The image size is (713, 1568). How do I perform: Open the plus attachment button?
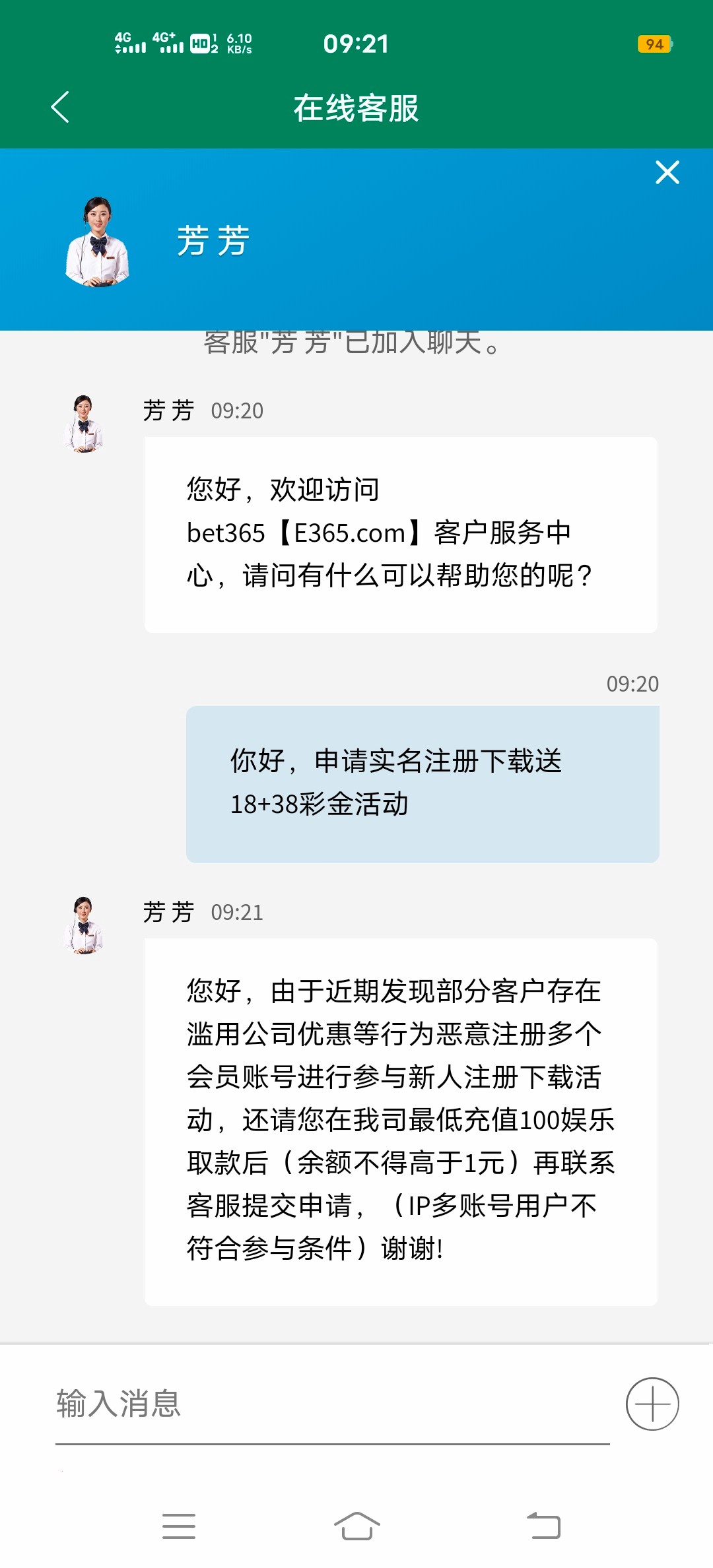[x=652, y=1404]
